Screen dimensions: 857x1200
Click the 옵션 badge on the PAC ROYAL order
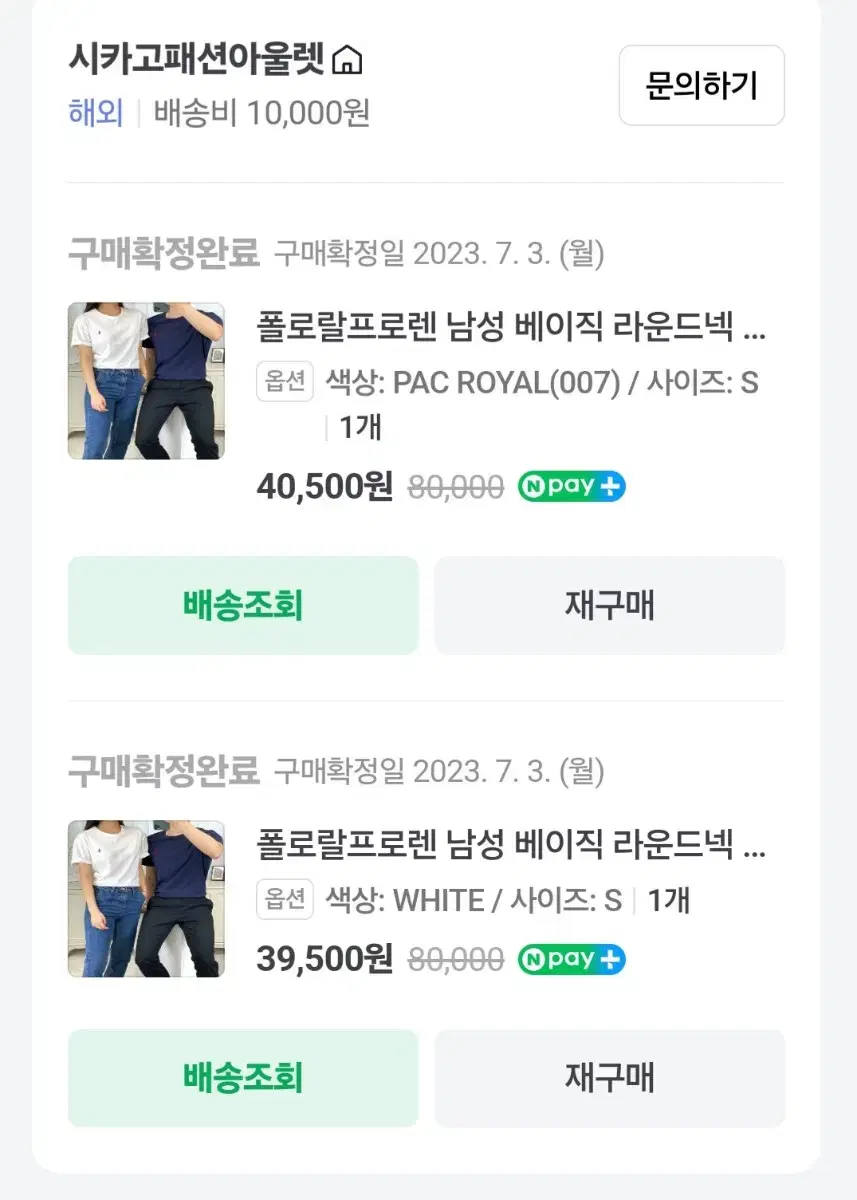point(284,382)
